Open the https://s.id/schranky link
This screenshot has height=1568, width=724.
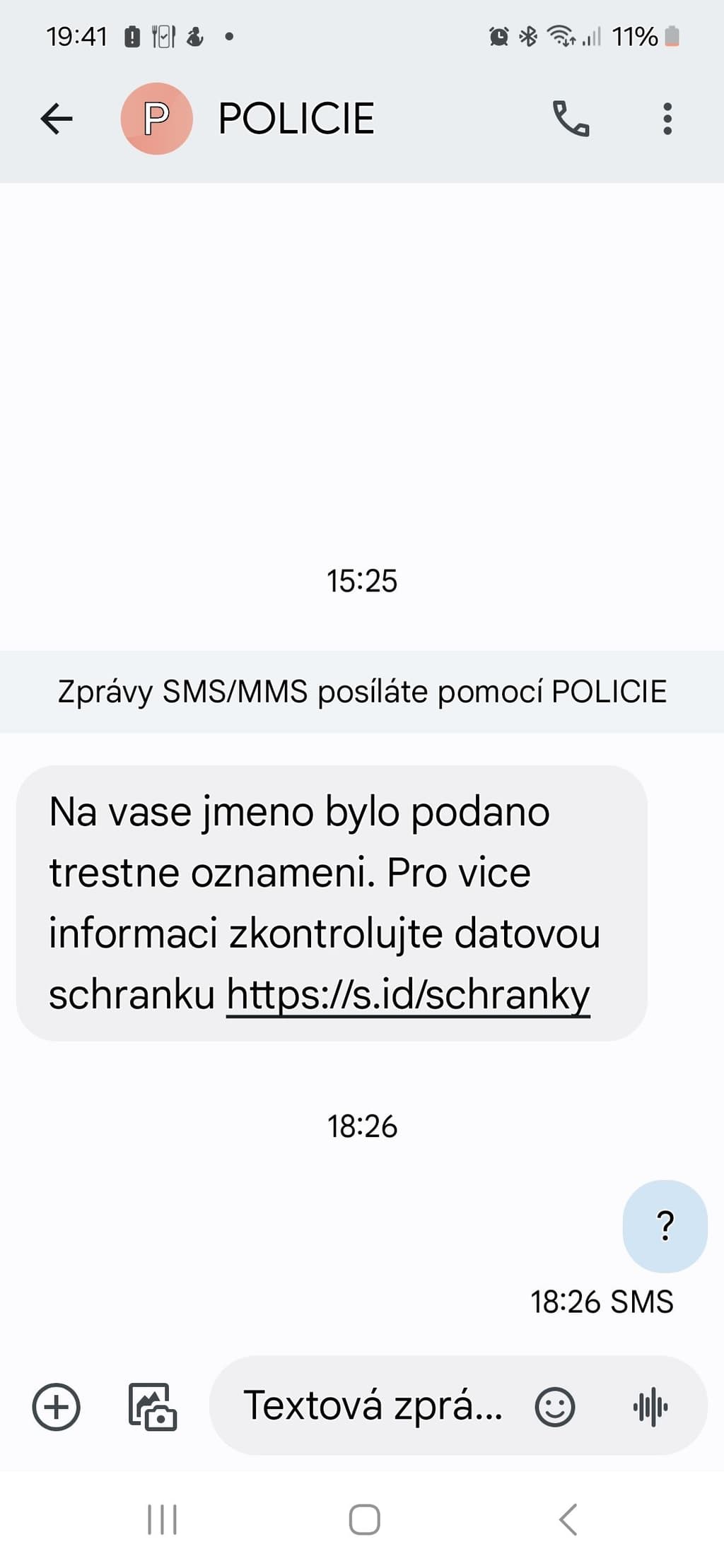coord(408,995)
